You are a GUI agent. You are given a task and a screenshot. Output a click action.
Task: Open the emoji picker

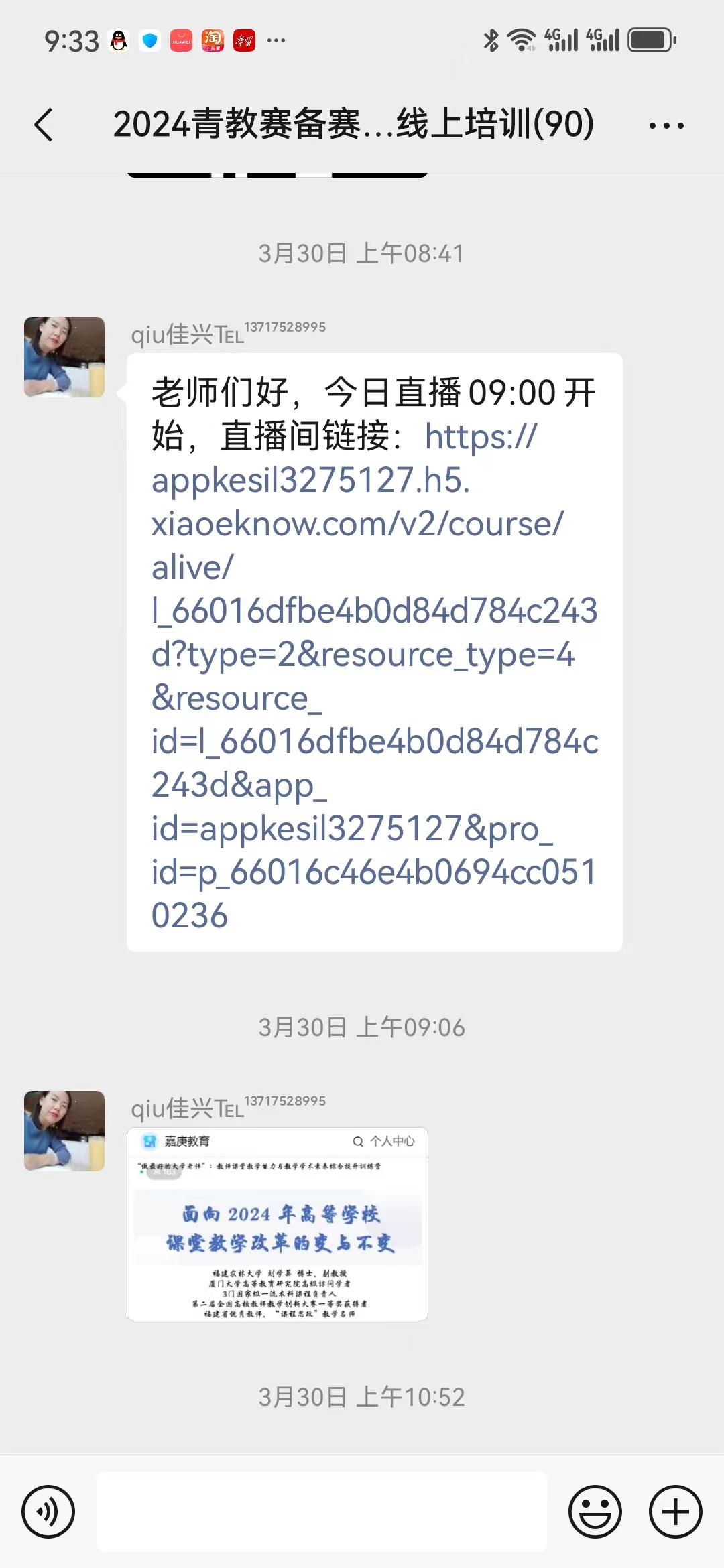click(x=595, y=1512)
